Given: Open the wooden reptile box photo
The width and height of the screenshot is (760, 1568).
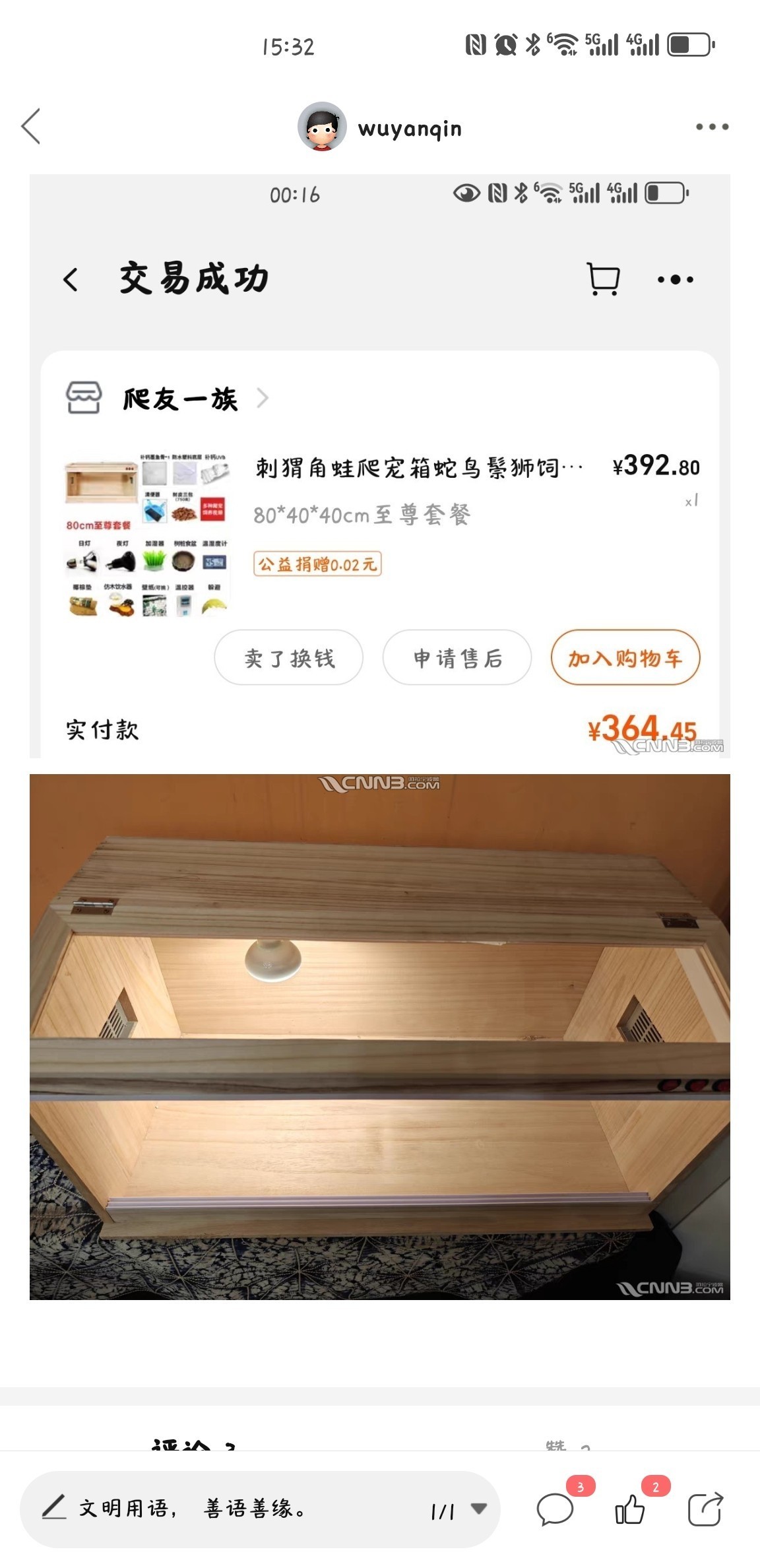Looking at the screenshot, I should (x=379, y=1036).
